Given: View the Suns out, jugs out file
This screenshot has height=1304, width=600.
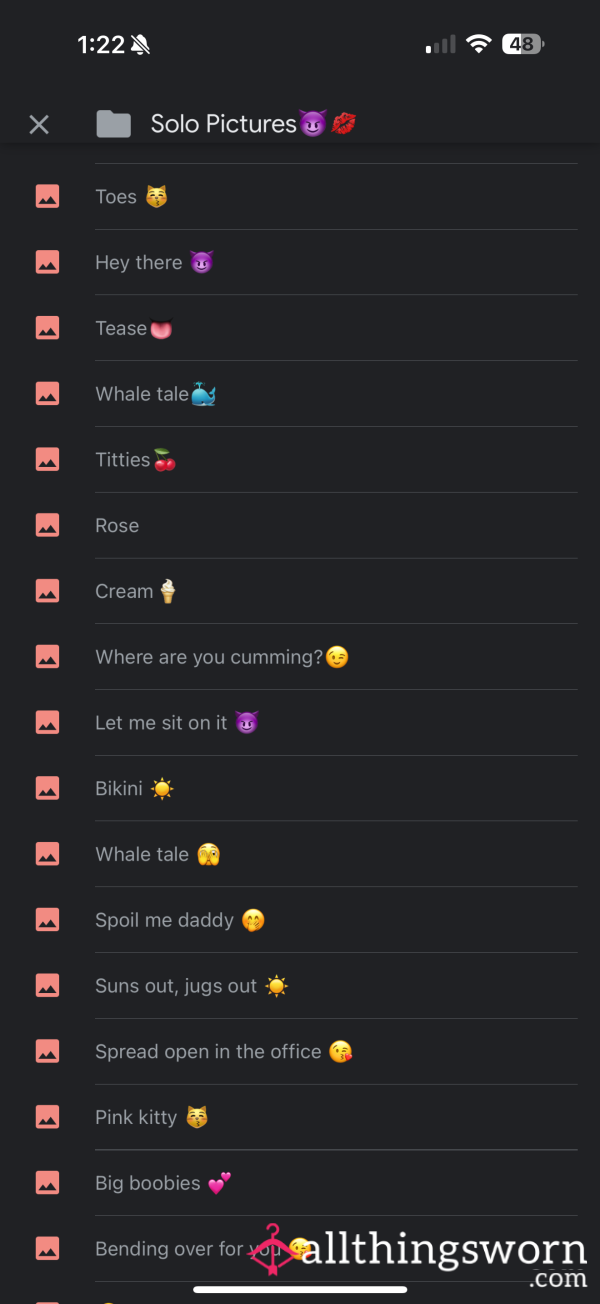Looking at the screenshot, I should pyautogui.click(x=190, y=987).
